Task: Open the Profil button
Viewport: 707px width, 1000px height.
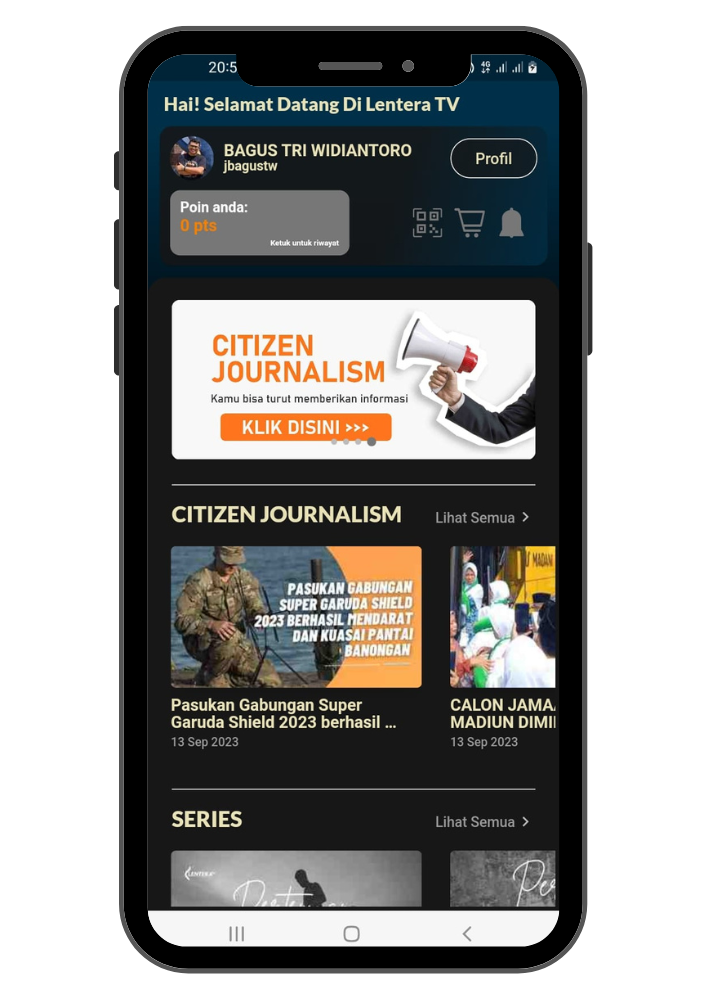Action: click(493, 158)
